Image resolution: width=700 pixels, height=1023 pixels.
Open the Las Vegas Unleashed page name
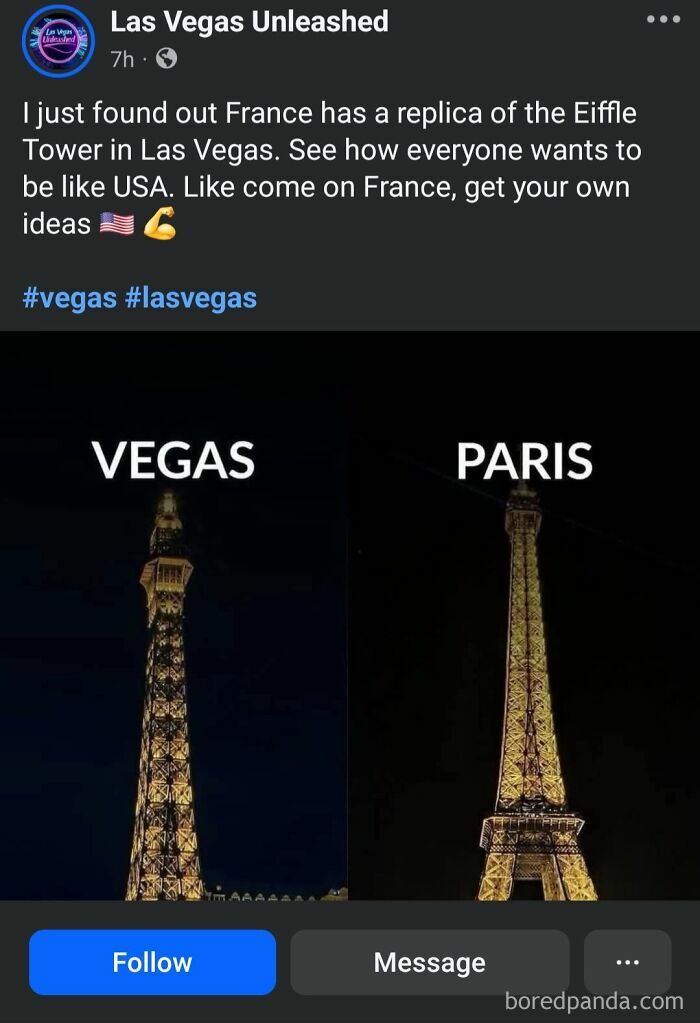[249, 21]
